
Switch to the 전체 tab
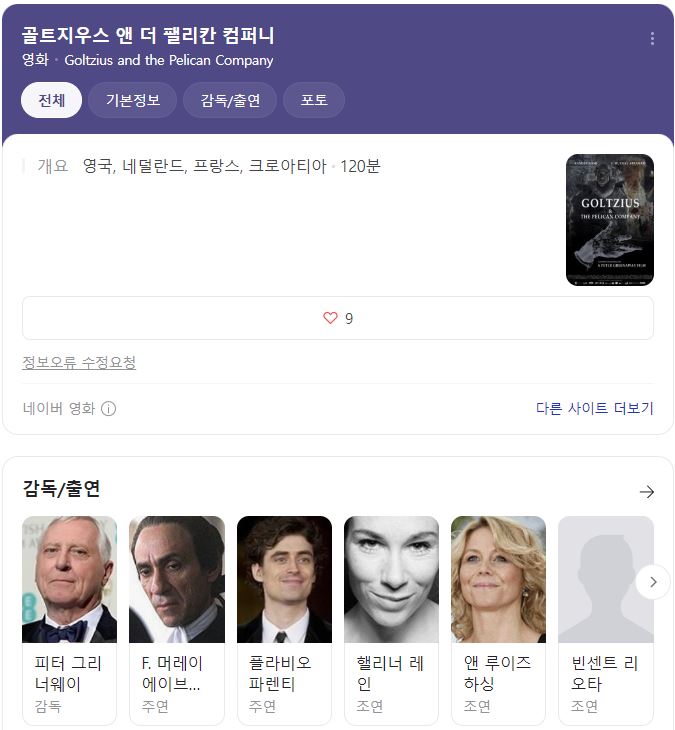click(52, 100)
